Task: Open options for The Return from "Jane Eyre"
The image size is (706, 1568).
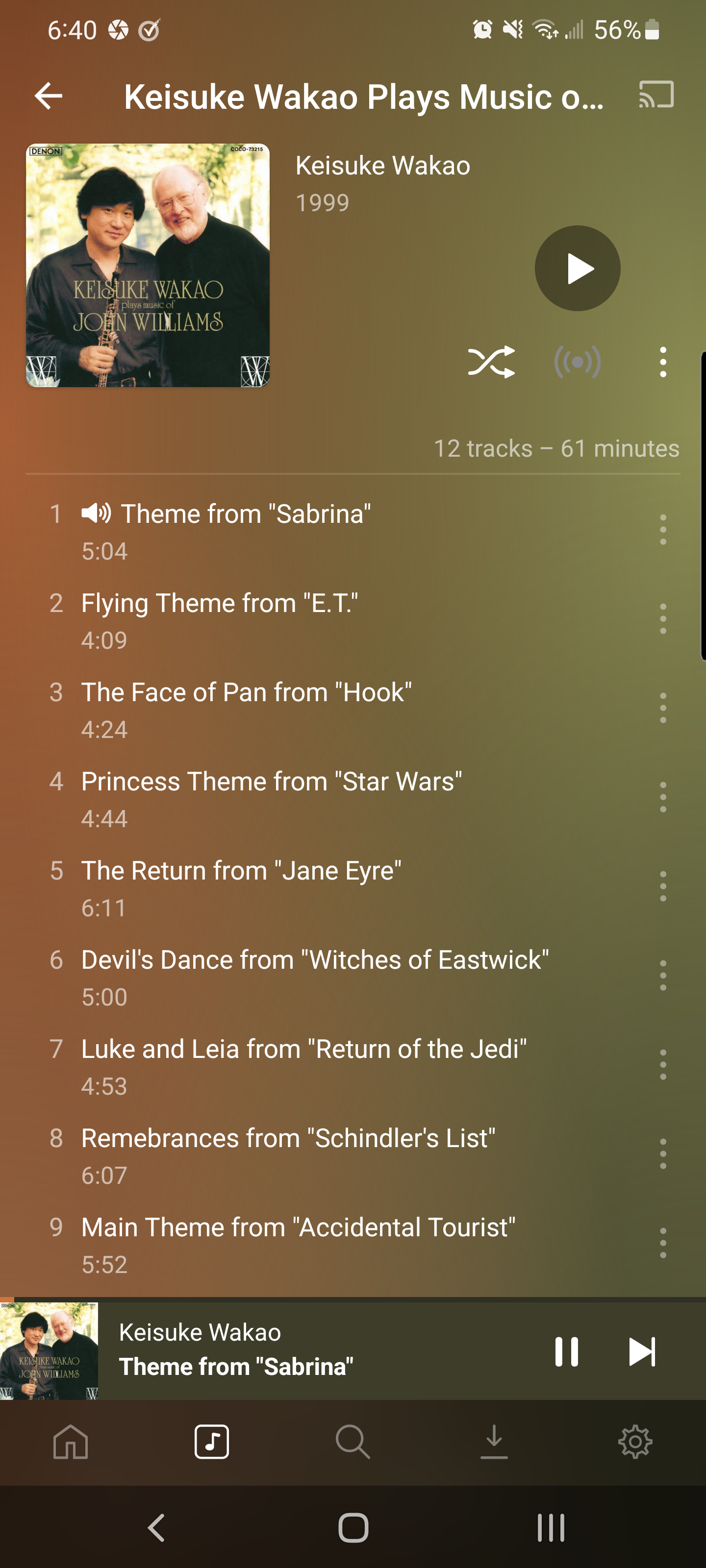Action: pyautogui.click(x=663, y=886)
